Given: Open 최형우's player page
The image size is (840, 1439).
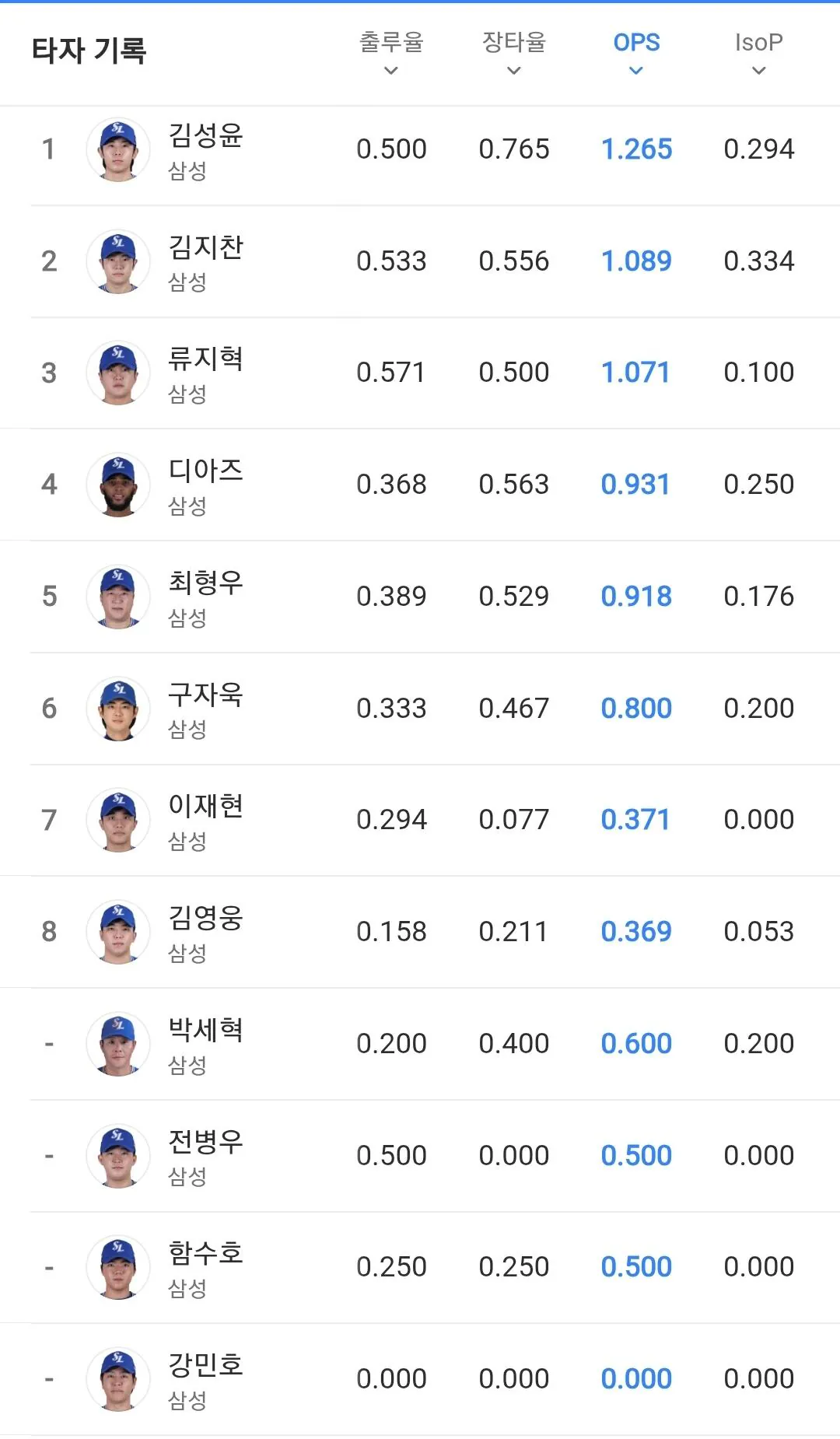Looking at the screenshot, I should (x=420, y=597).
